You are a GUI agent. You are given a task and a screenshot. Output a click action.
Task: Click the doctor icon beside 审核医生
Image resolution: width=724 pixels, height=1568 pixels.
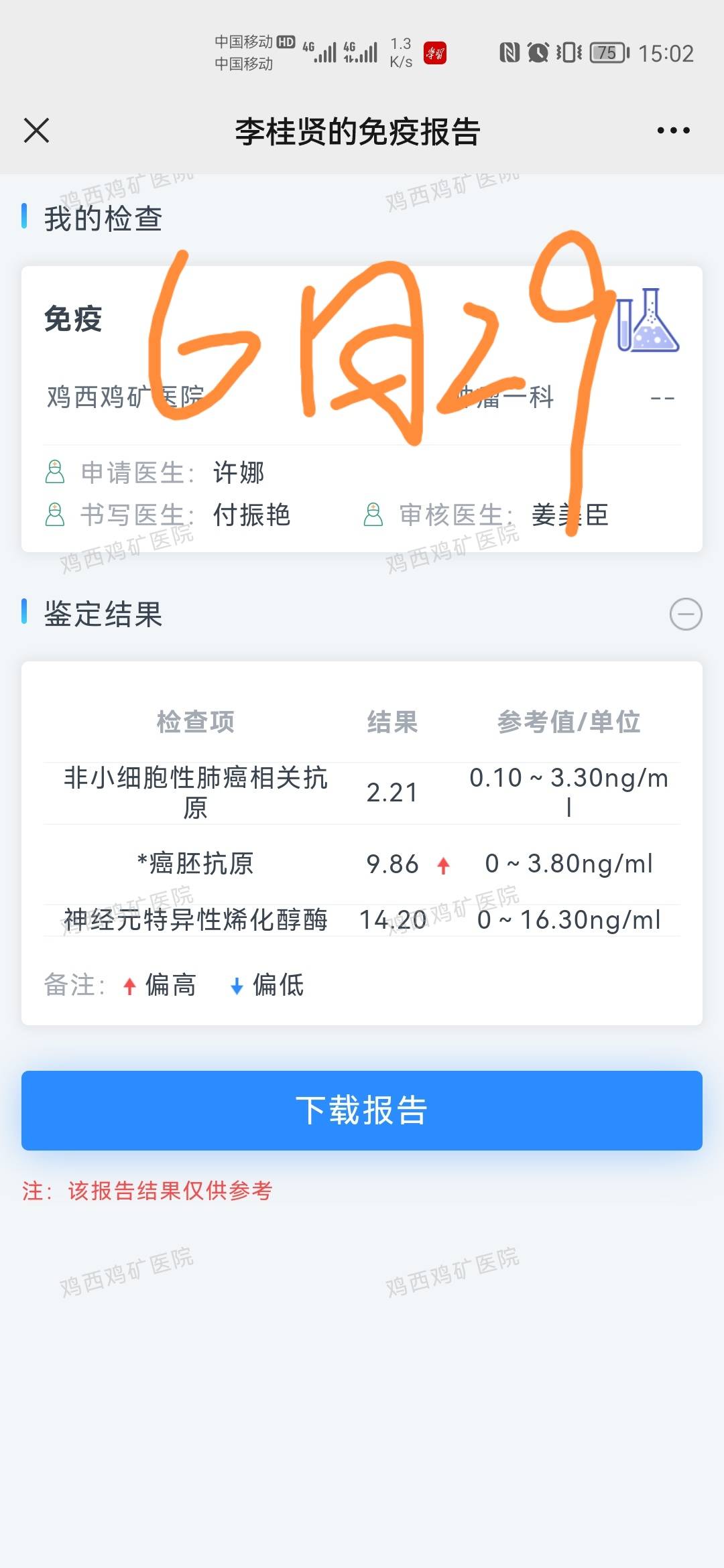[x=375, y=515]
